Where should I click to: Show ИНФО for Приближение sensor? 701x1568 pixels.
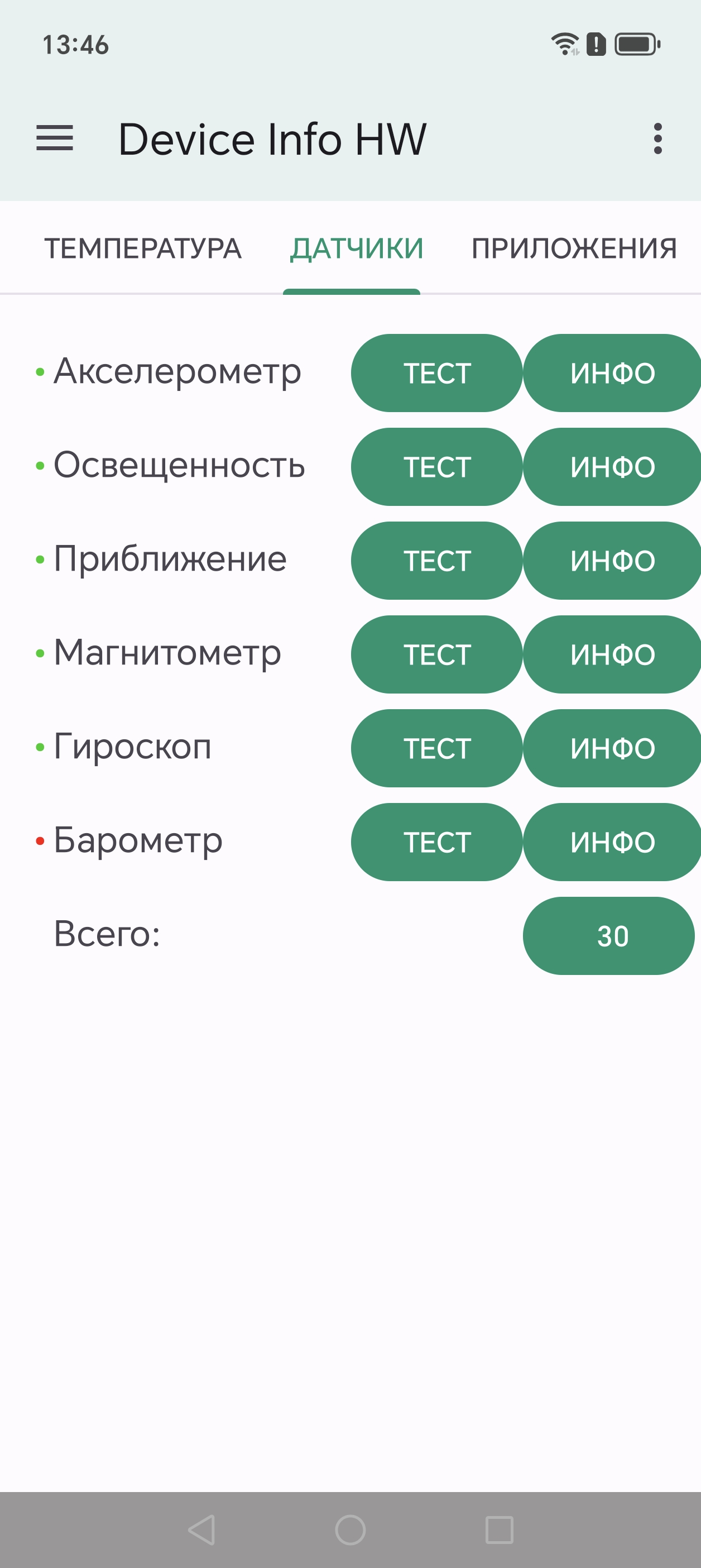point(612,561)
